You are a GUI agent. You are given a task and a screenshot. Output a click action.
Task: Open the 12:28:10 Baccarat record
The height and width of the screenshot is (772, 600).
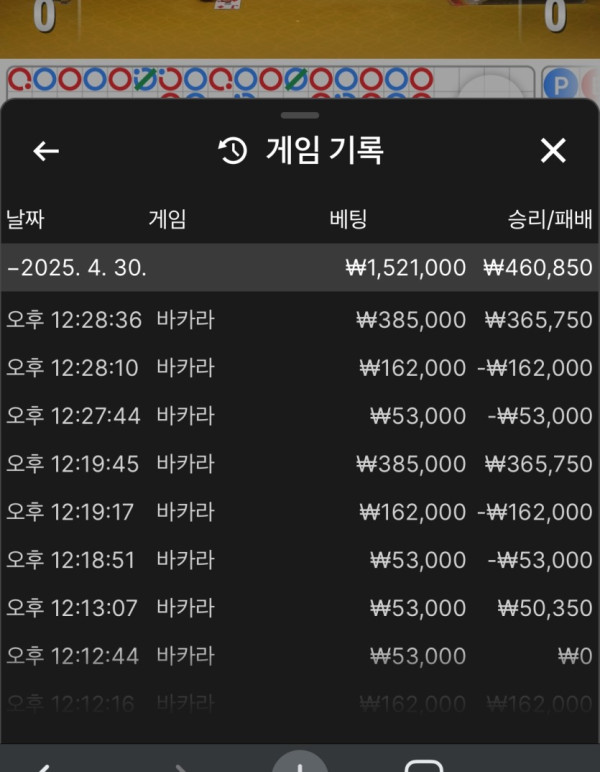[x=300, y=368]
